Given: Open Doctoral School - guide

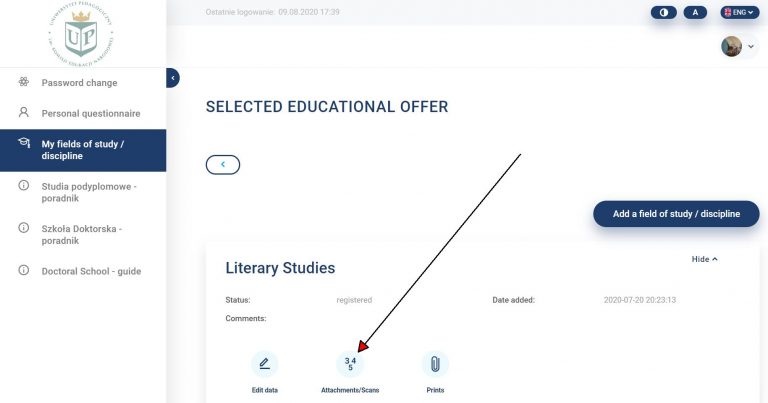Looking at the screenshot, I should (92, 271).
